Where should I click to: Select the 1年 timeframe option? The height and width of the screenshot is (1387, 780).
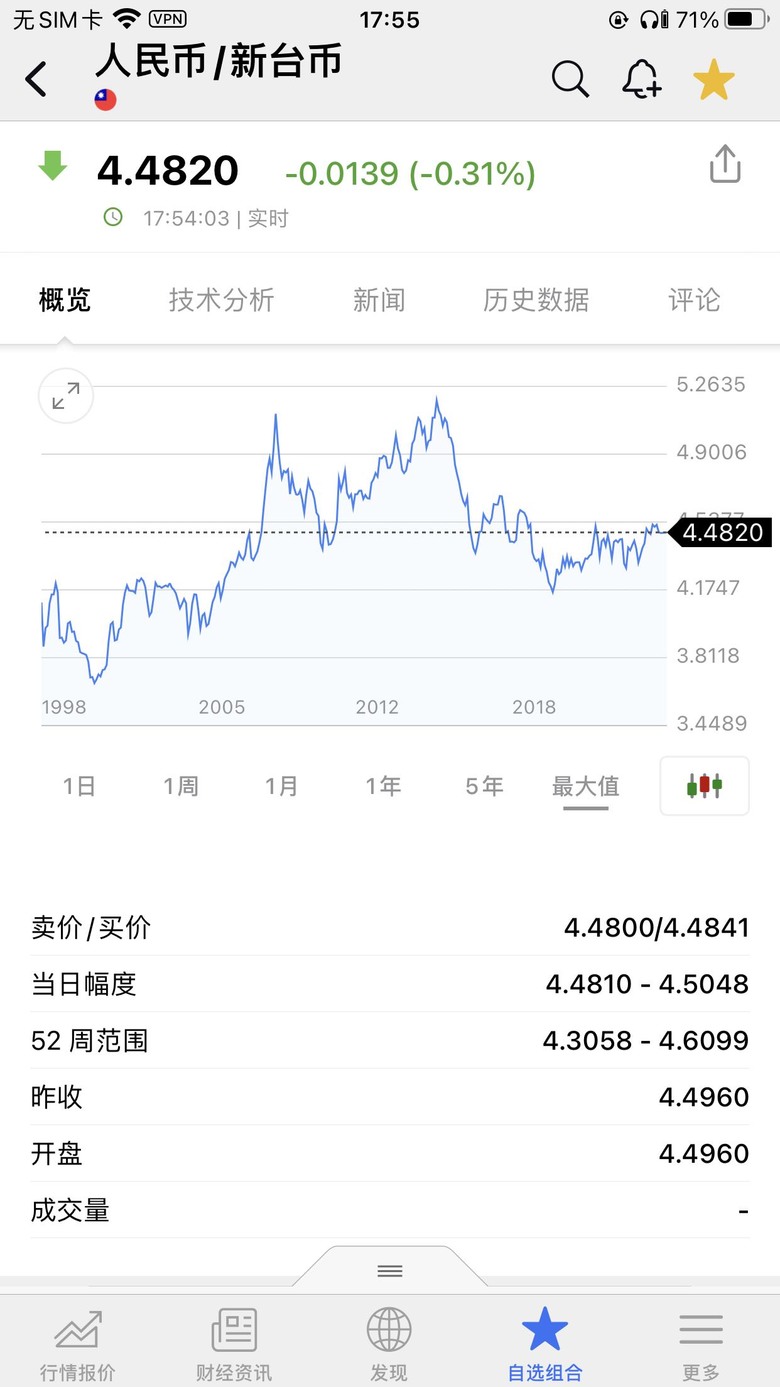382,786
